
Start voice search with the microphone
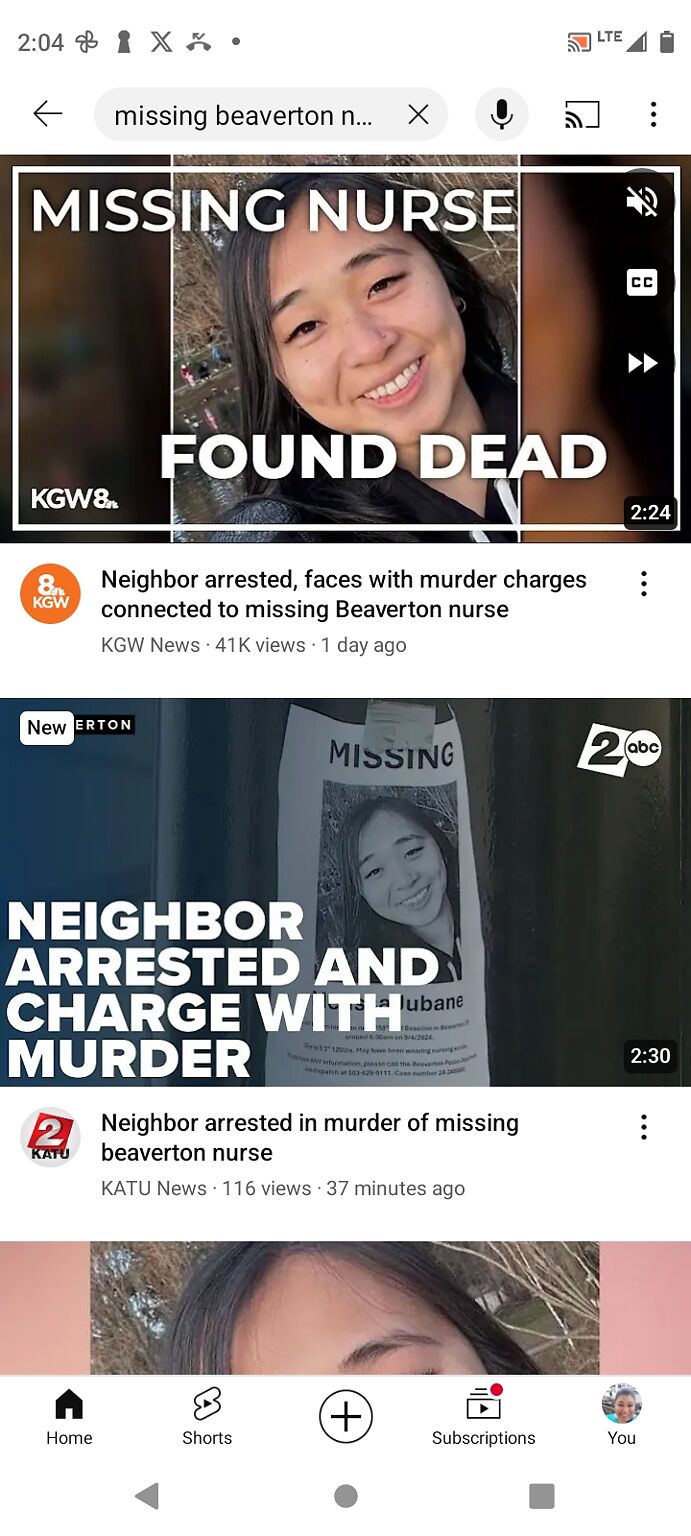502,115
